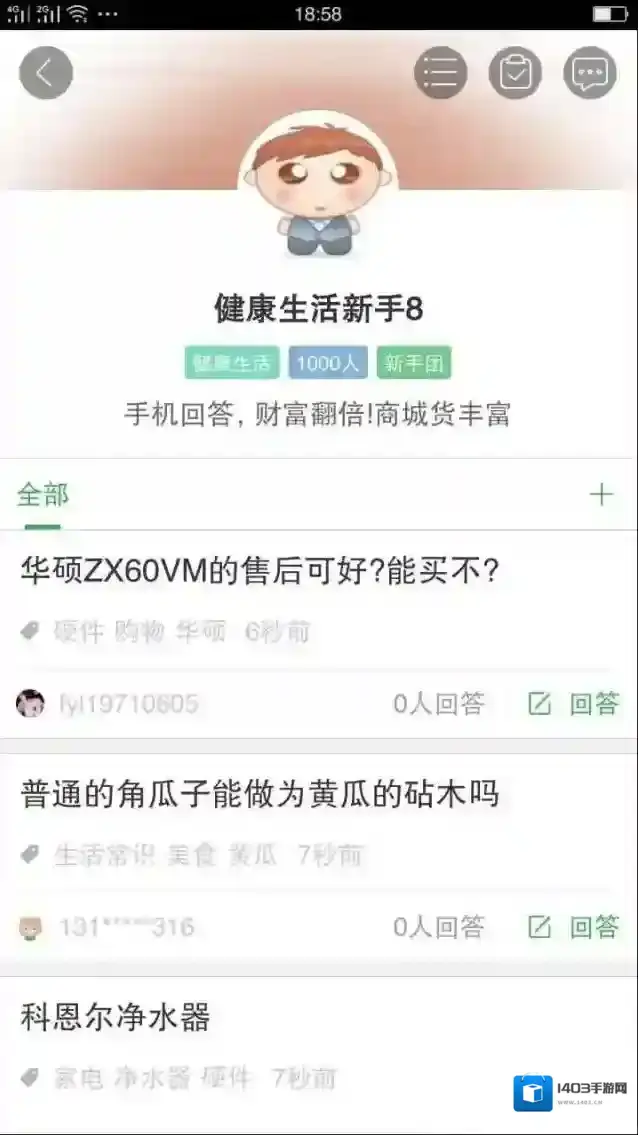The image size is (638, 1135).
Task: Open the task checklist icon
Action: 515,73
